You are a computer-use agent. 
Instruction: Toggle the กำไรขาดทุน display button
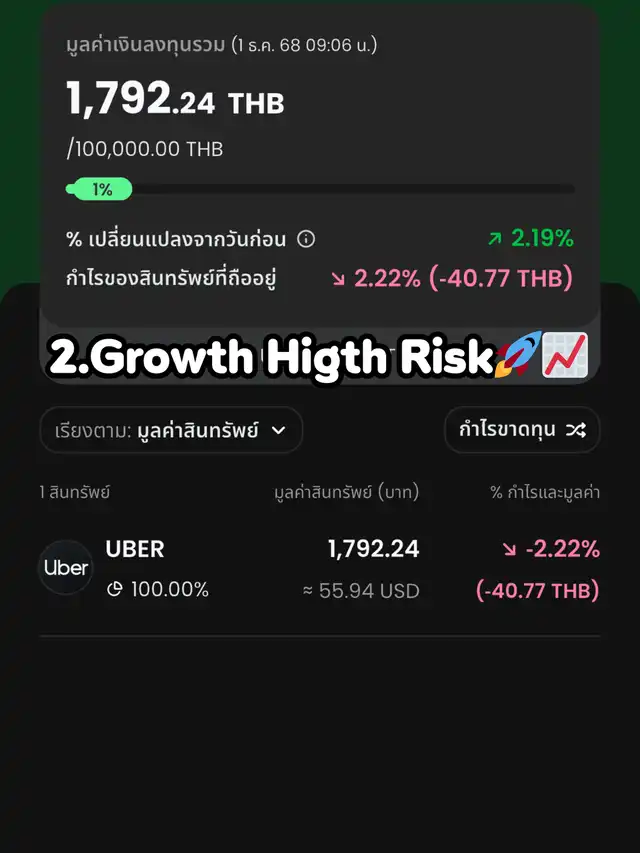tap(521, 430)
